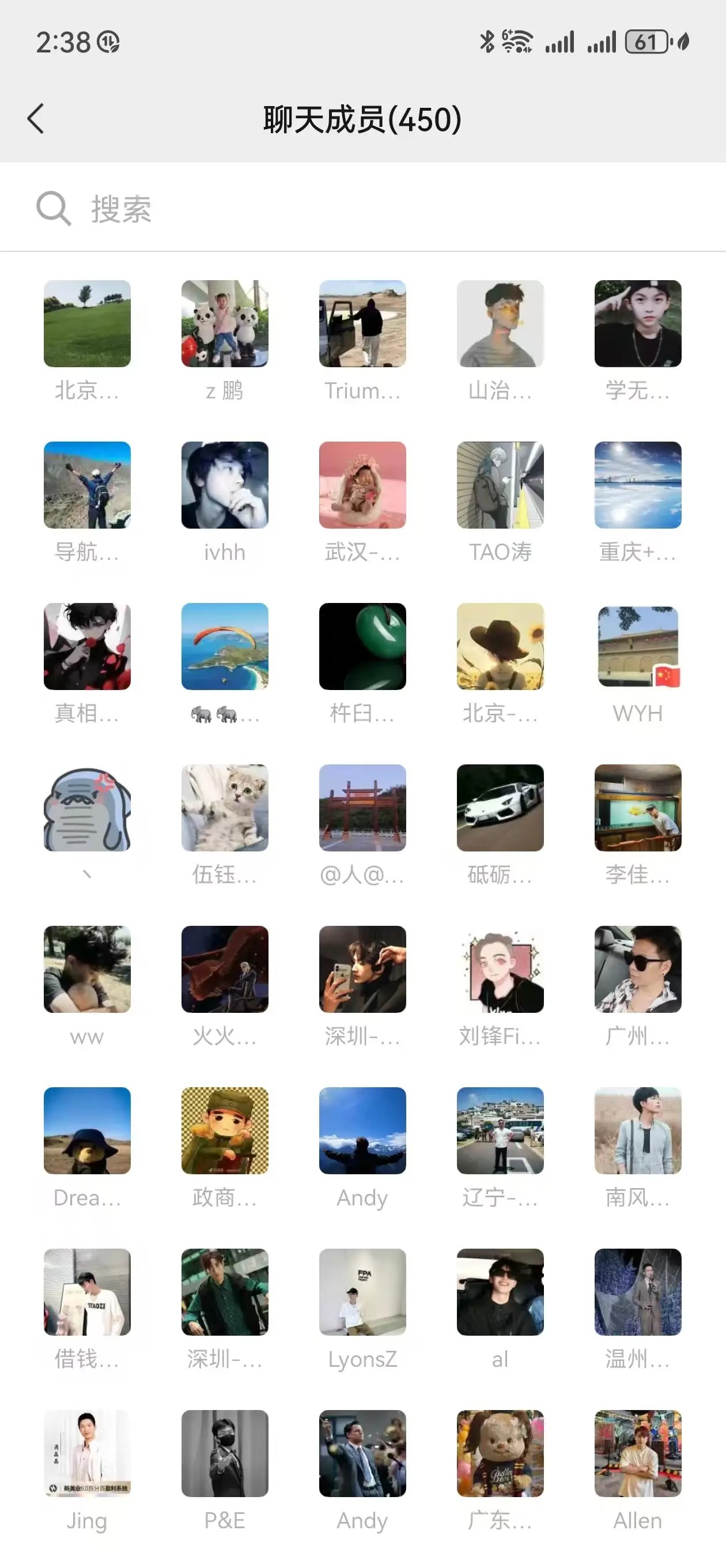
Task: Open the Trium… member profile
Action: point(362,325)
